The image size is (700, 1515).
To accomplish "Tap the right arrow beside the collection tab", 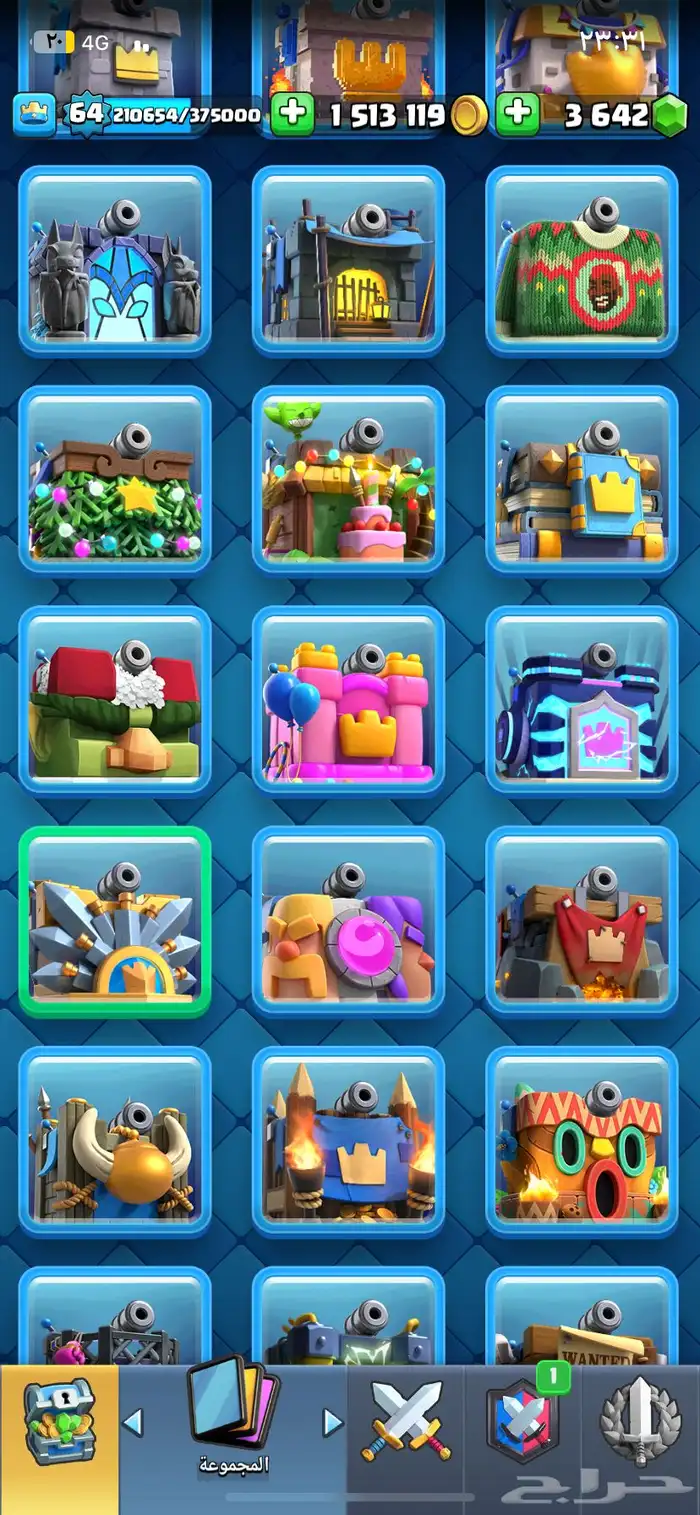I will click(332, 1421).
